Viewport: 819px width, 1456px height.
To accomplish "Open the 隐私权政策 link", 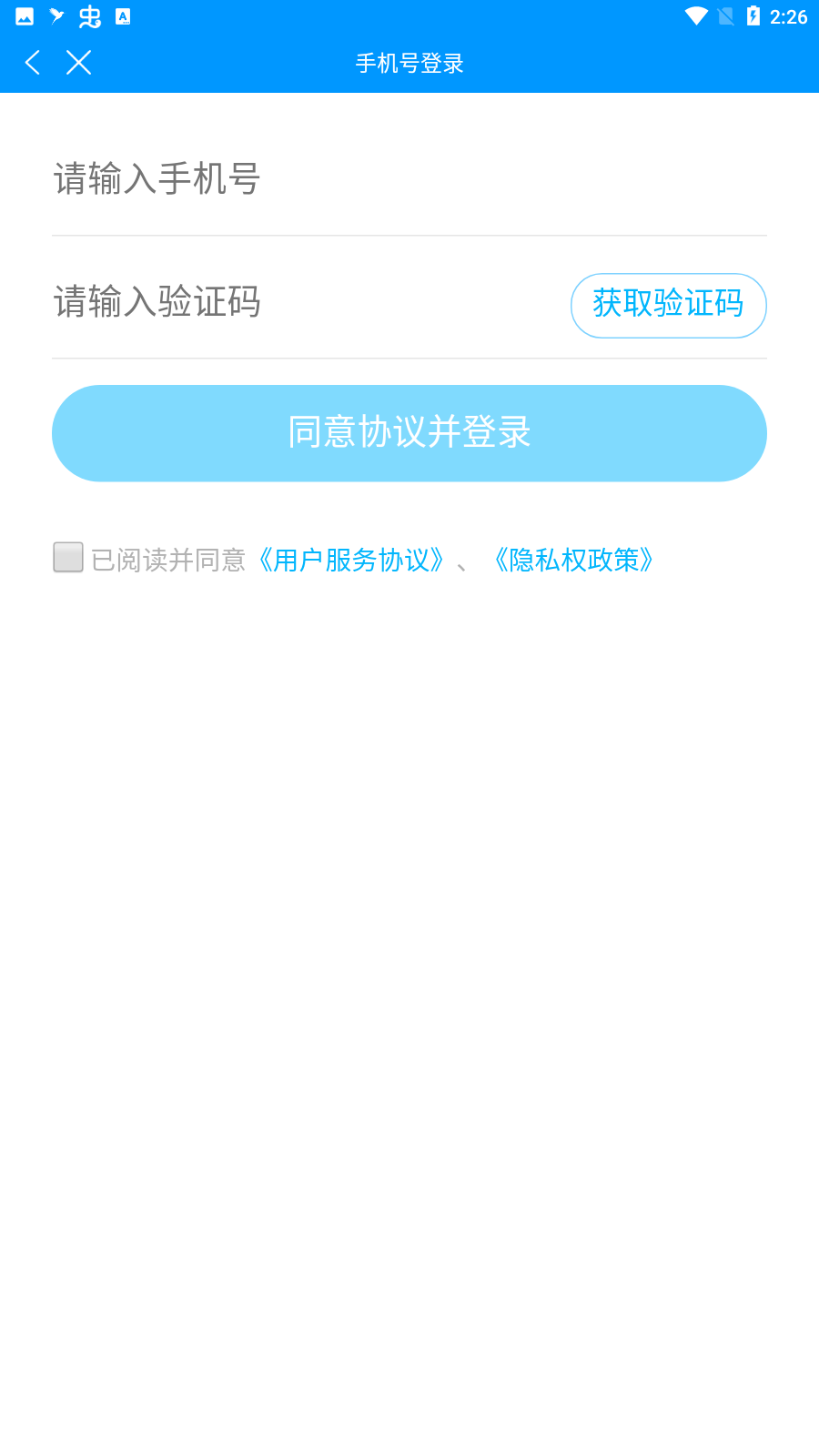I will coord(573,560).
